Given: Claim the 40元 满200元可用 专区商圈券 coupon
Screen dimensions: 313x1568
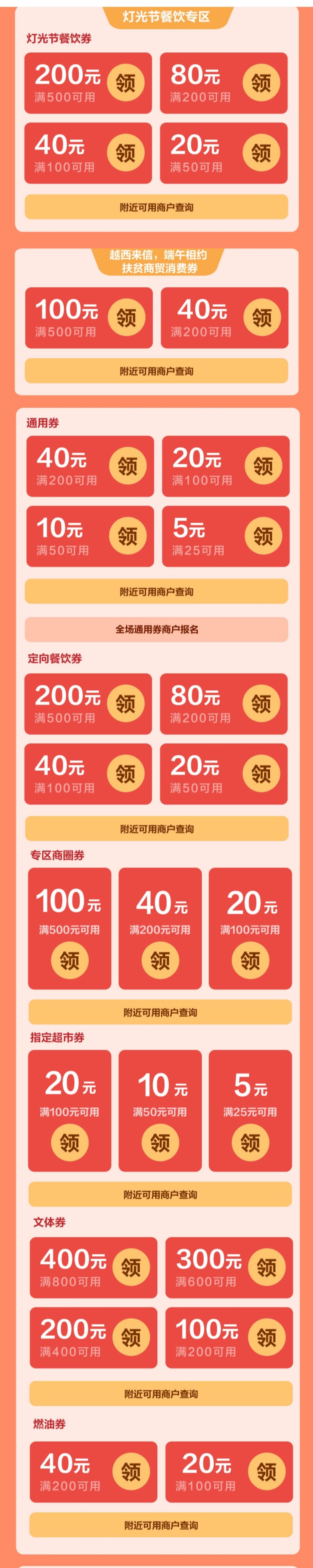Looking at the screenshot, I should click(160, 960).
